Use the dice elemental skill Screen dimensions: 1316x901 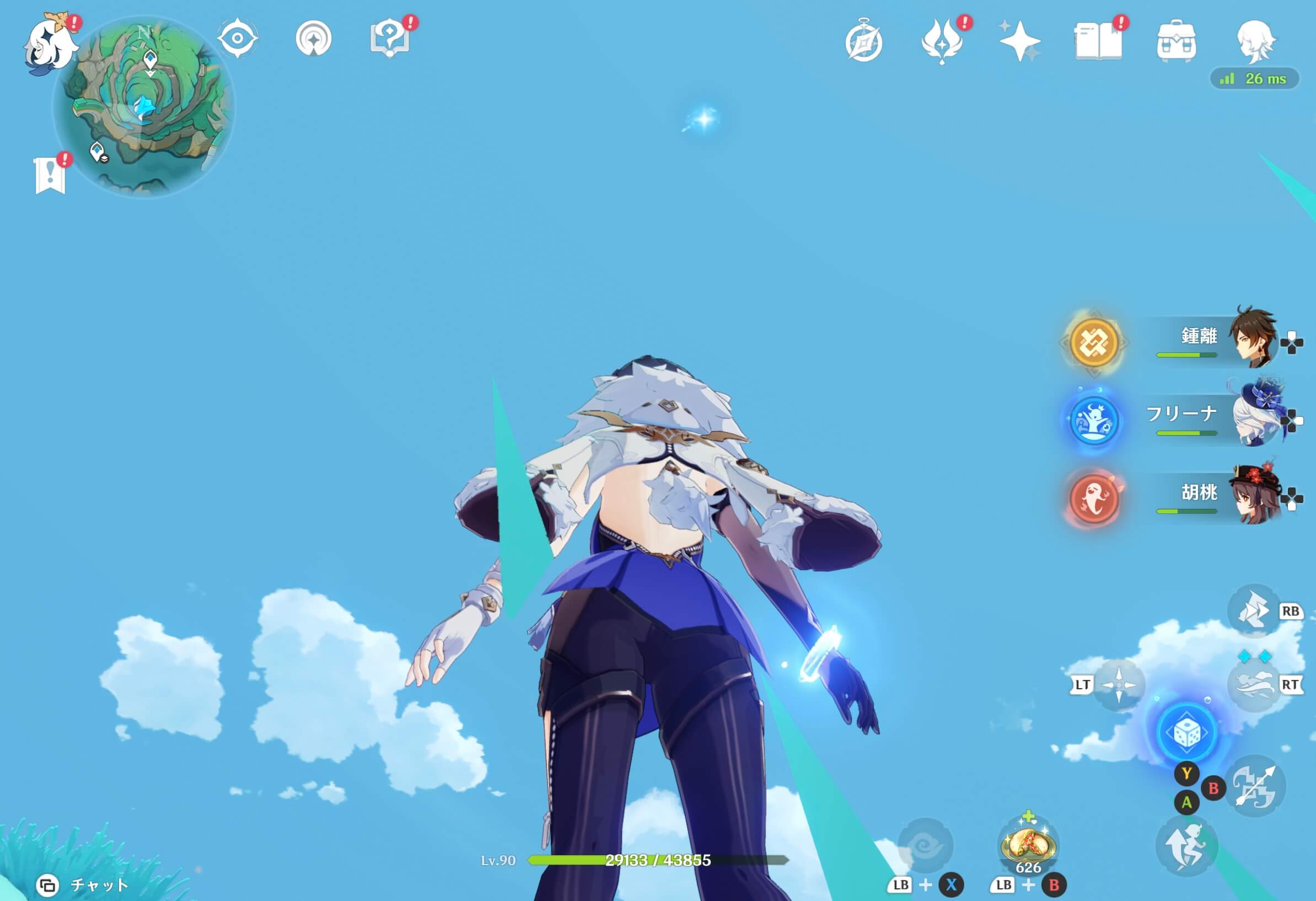click(1186, 733)
